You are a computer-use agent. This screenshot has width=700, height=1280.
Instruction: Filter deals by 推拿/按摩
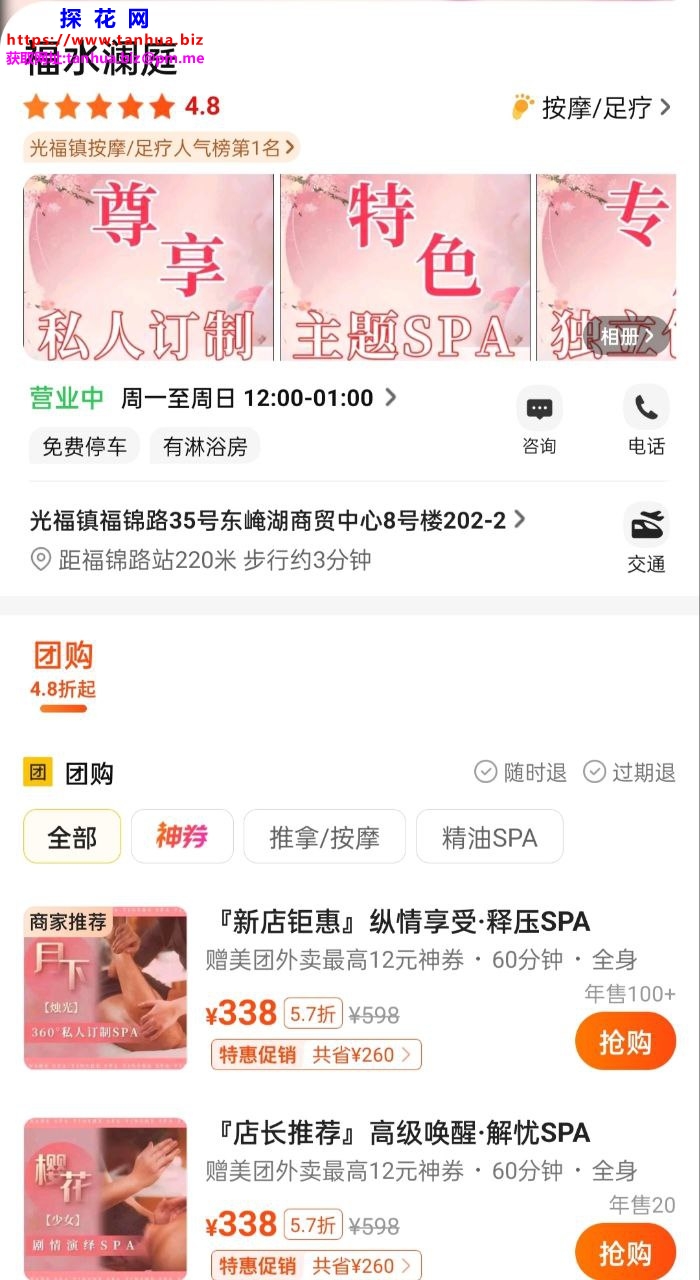(x=325, y=837)
